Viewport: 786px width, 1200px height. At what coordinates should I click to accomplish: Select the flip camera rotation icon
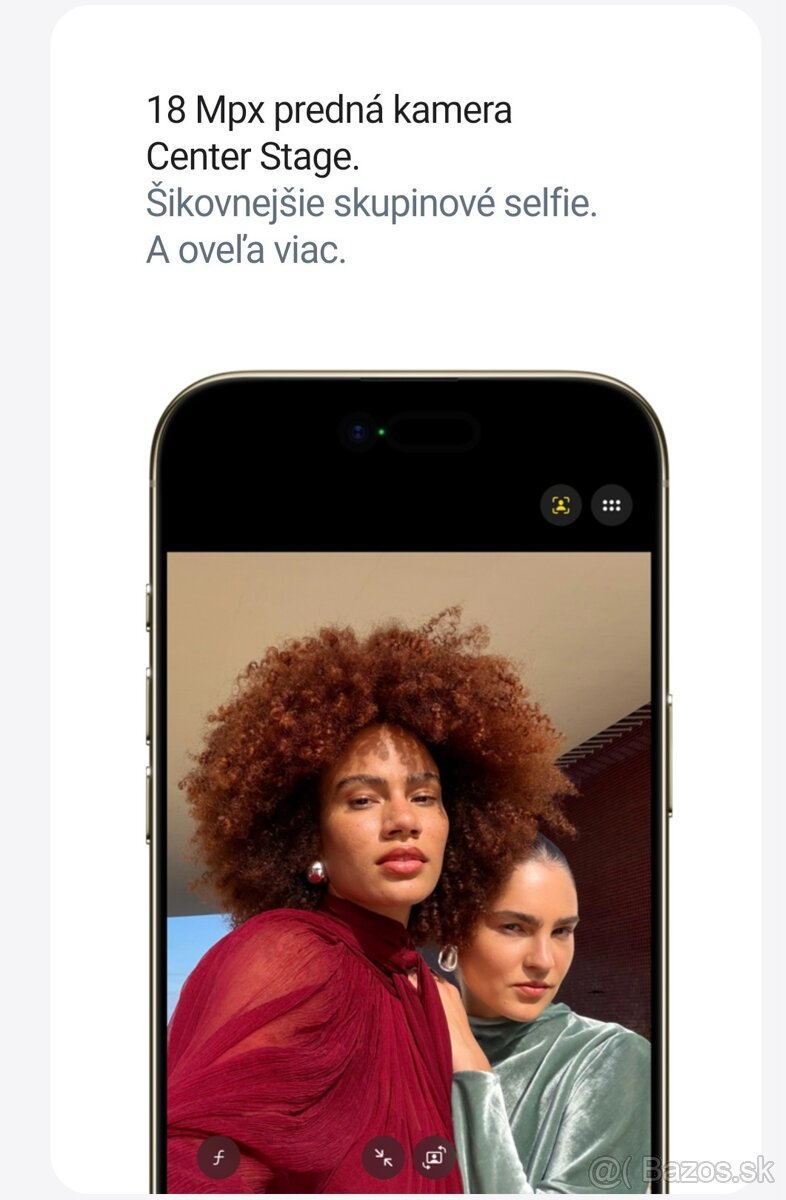click(x=434, y=1157)
